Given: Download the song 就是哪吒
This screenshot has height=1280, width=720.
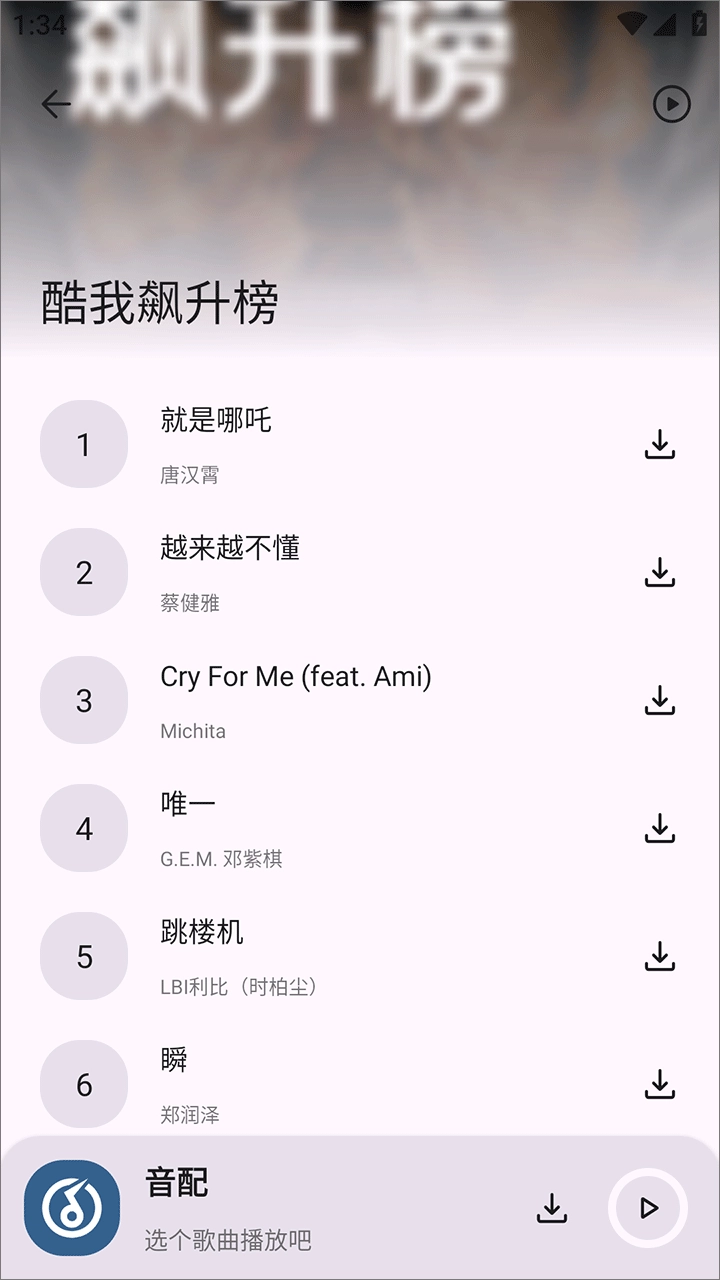Looking at the screenshot, I should point(660,445).
